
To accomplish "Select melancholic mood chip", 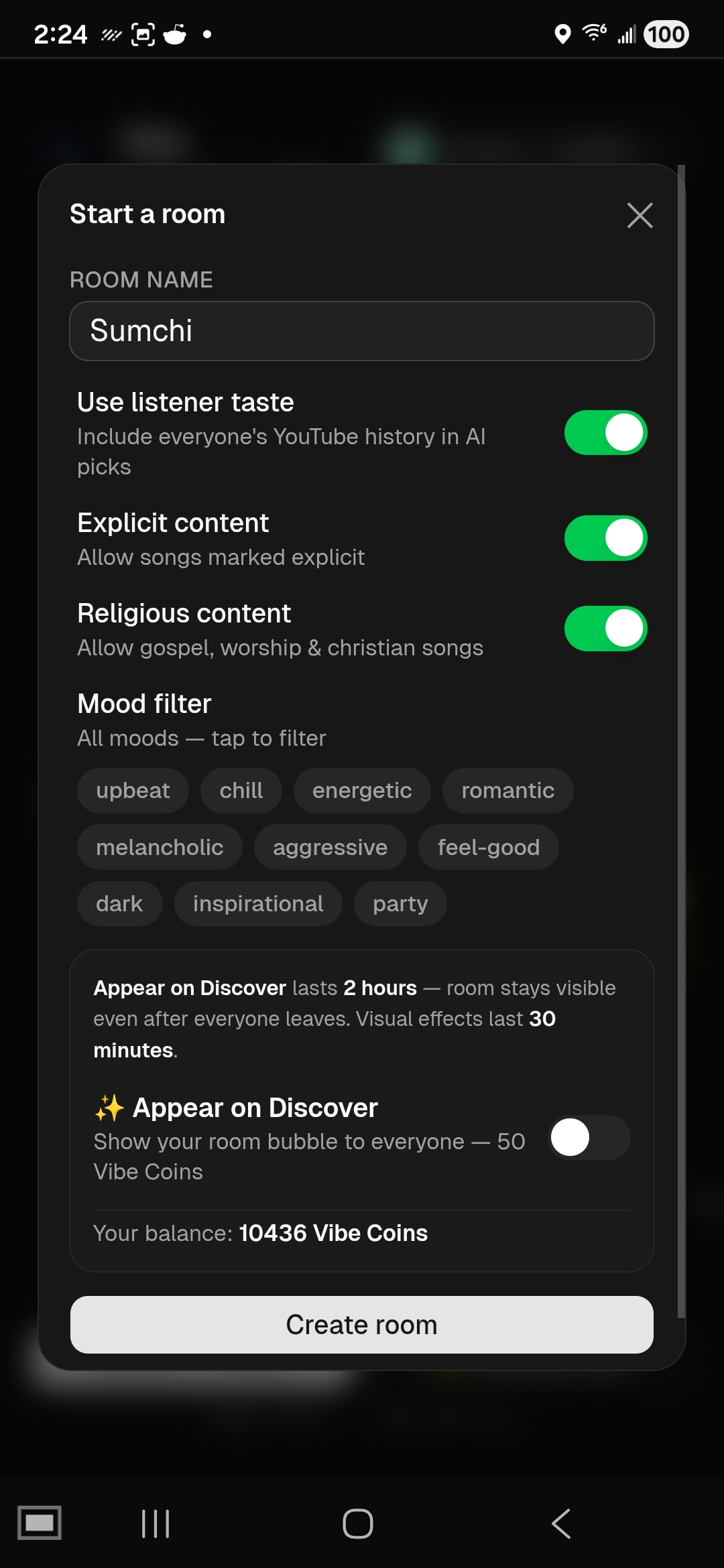I will [160, 848].
